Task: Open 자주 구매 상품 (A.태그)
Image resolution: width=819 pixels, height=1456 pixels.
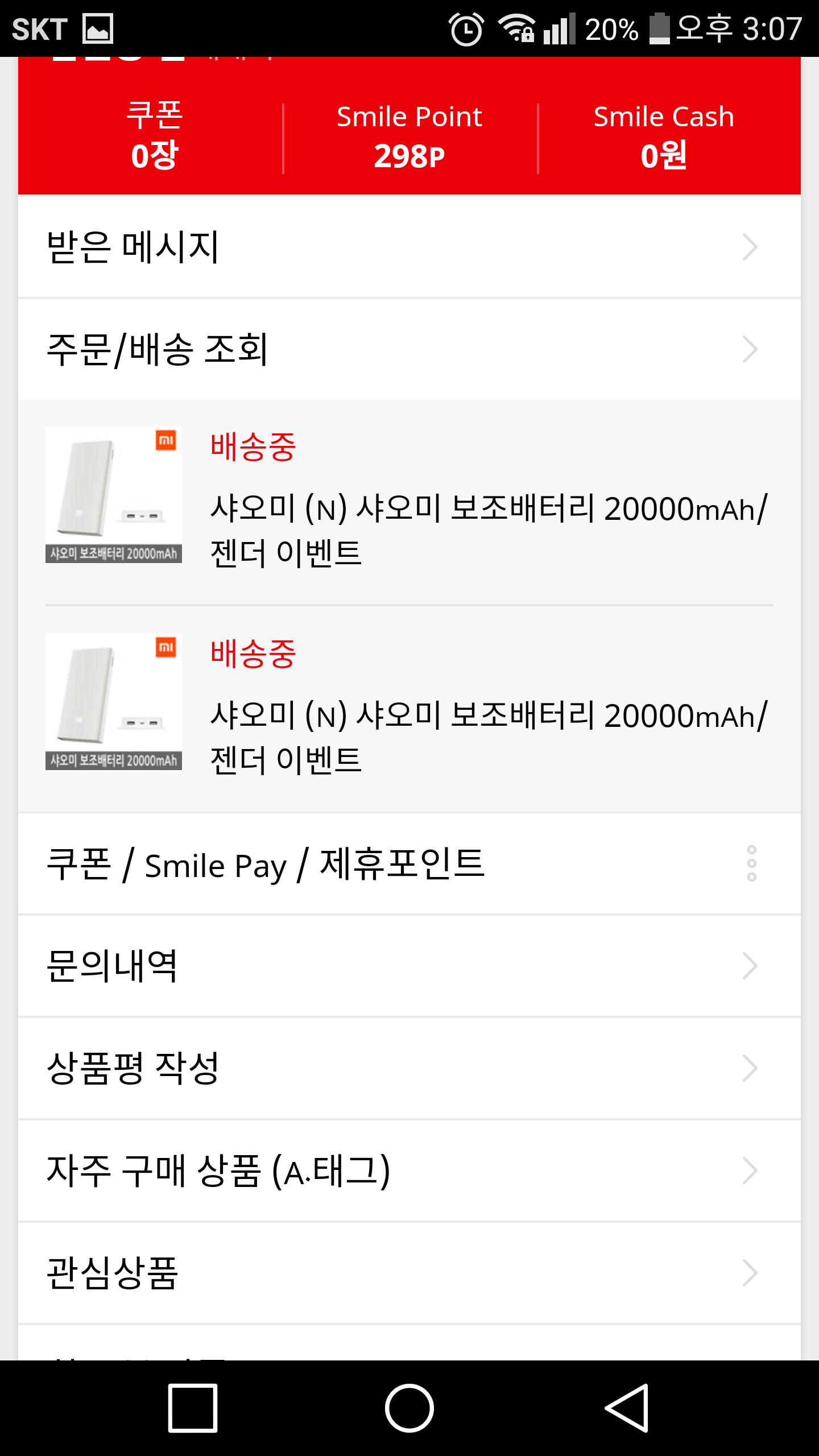Action: [409, 1171]
